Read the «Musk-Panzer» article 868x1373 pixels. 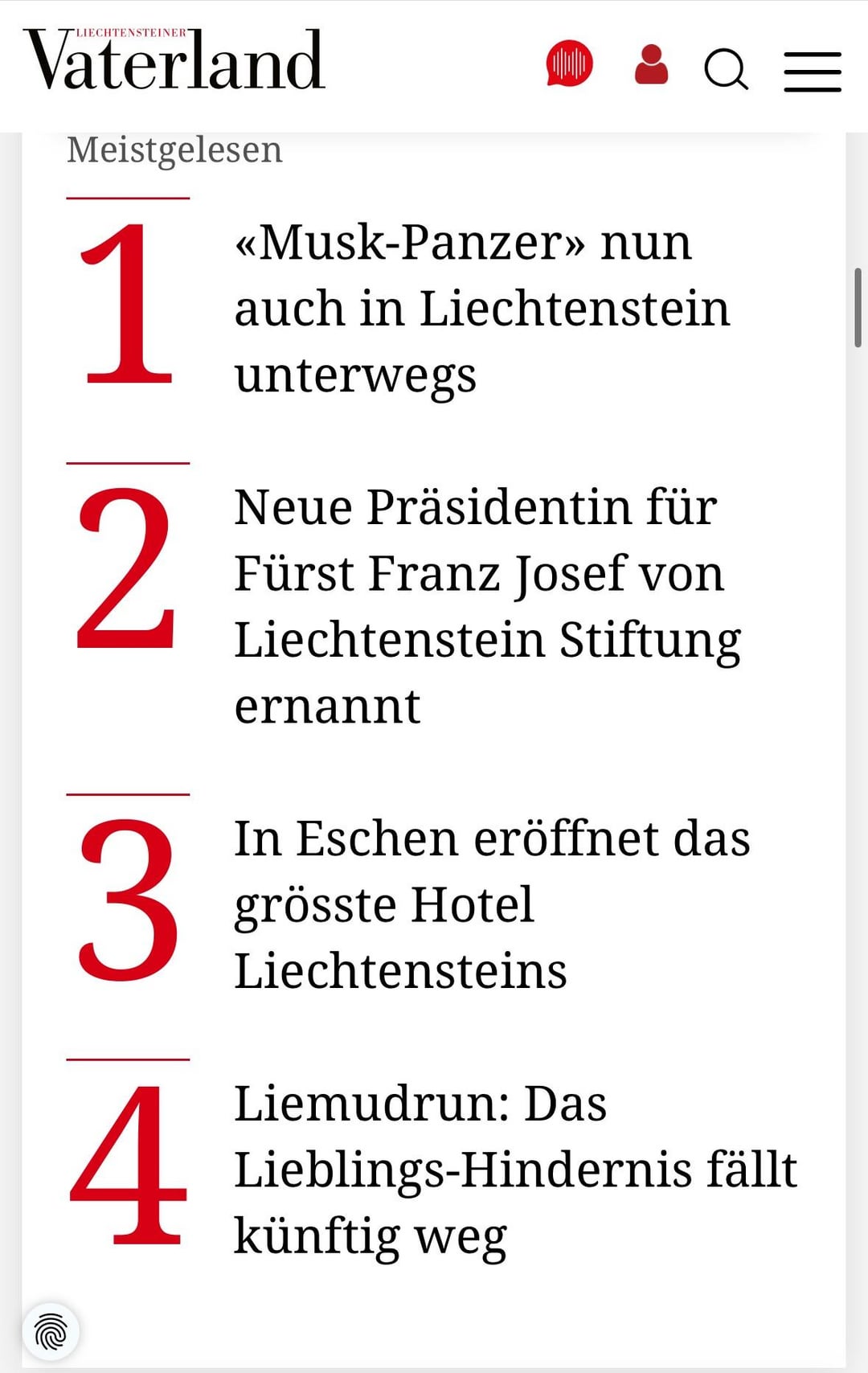click(482, 308)
